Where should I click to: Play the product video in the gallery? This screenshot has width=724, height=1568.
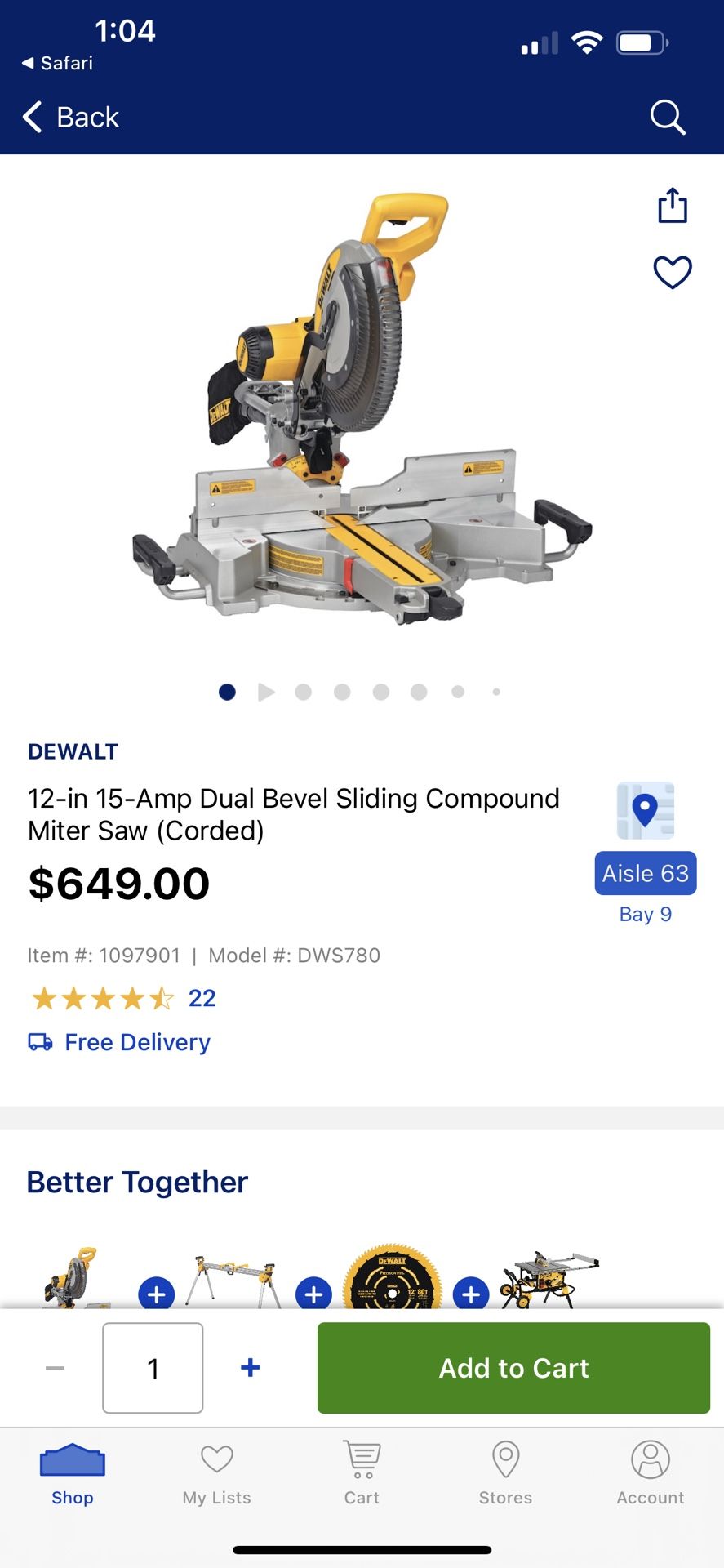click(x=266, y=693)
